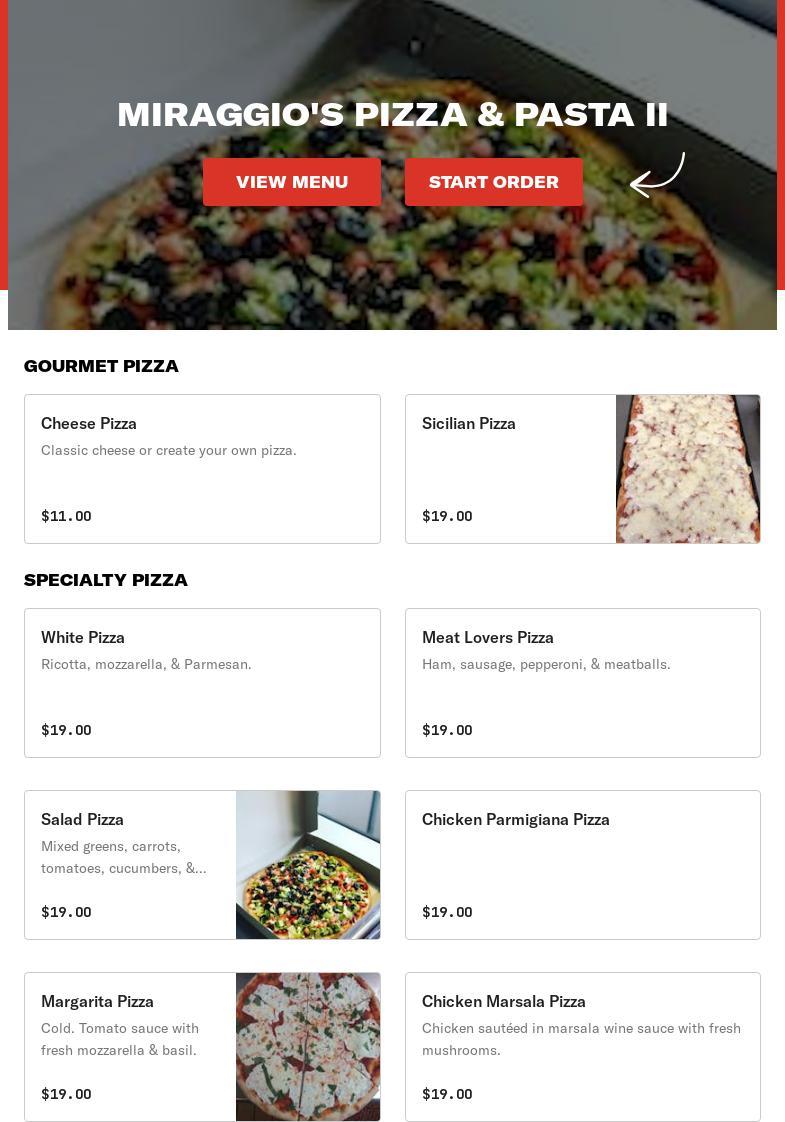Open the Cheese Pizza item
Image resolution: width=785 pixels, height=1122 pixels.
tap(202, 469)
